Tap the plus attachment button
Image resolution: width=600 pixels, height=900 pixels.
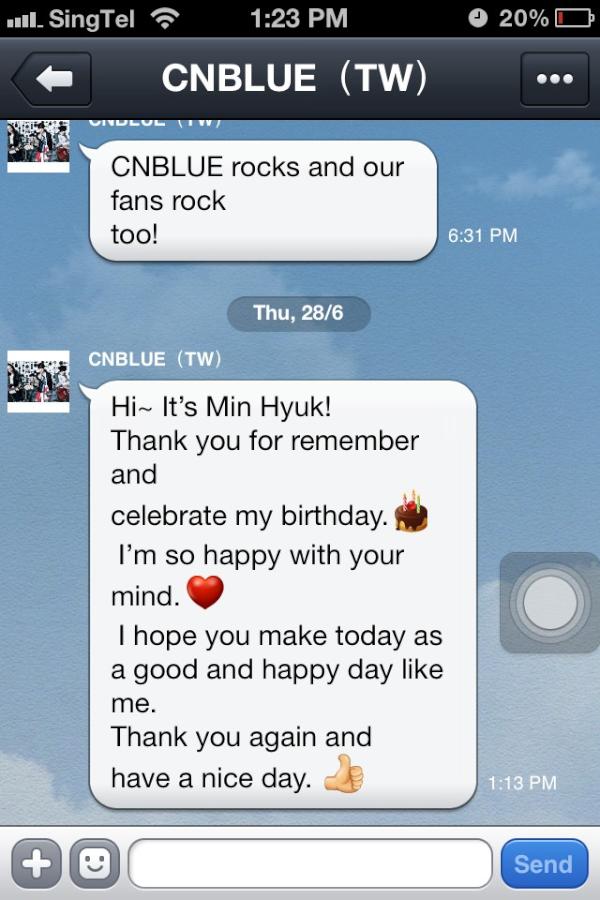point(36,864)
